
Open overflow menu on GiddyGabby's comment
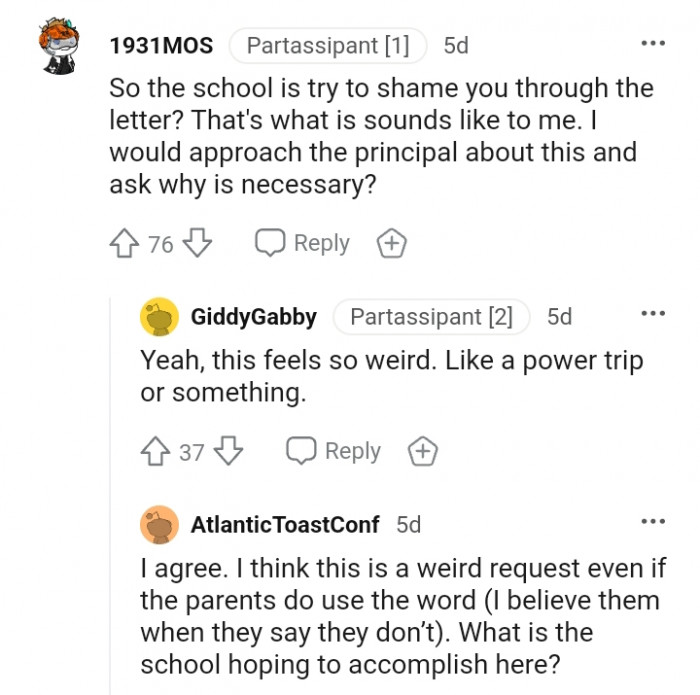[653, 315]
